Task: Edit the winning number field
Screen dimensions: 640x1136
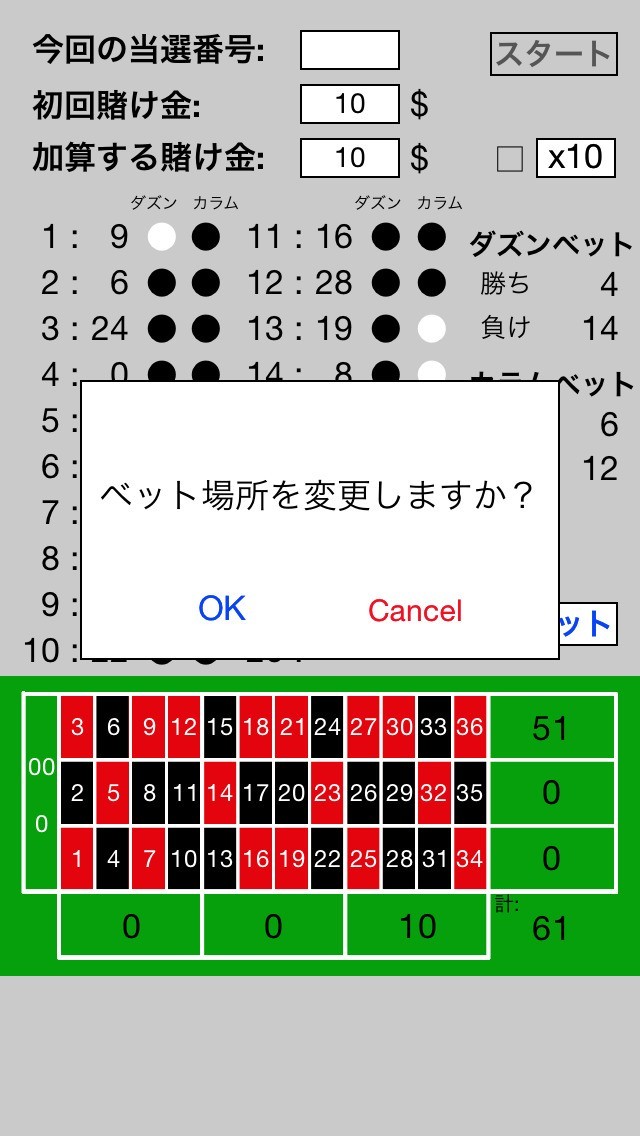Action: [350, 50]
